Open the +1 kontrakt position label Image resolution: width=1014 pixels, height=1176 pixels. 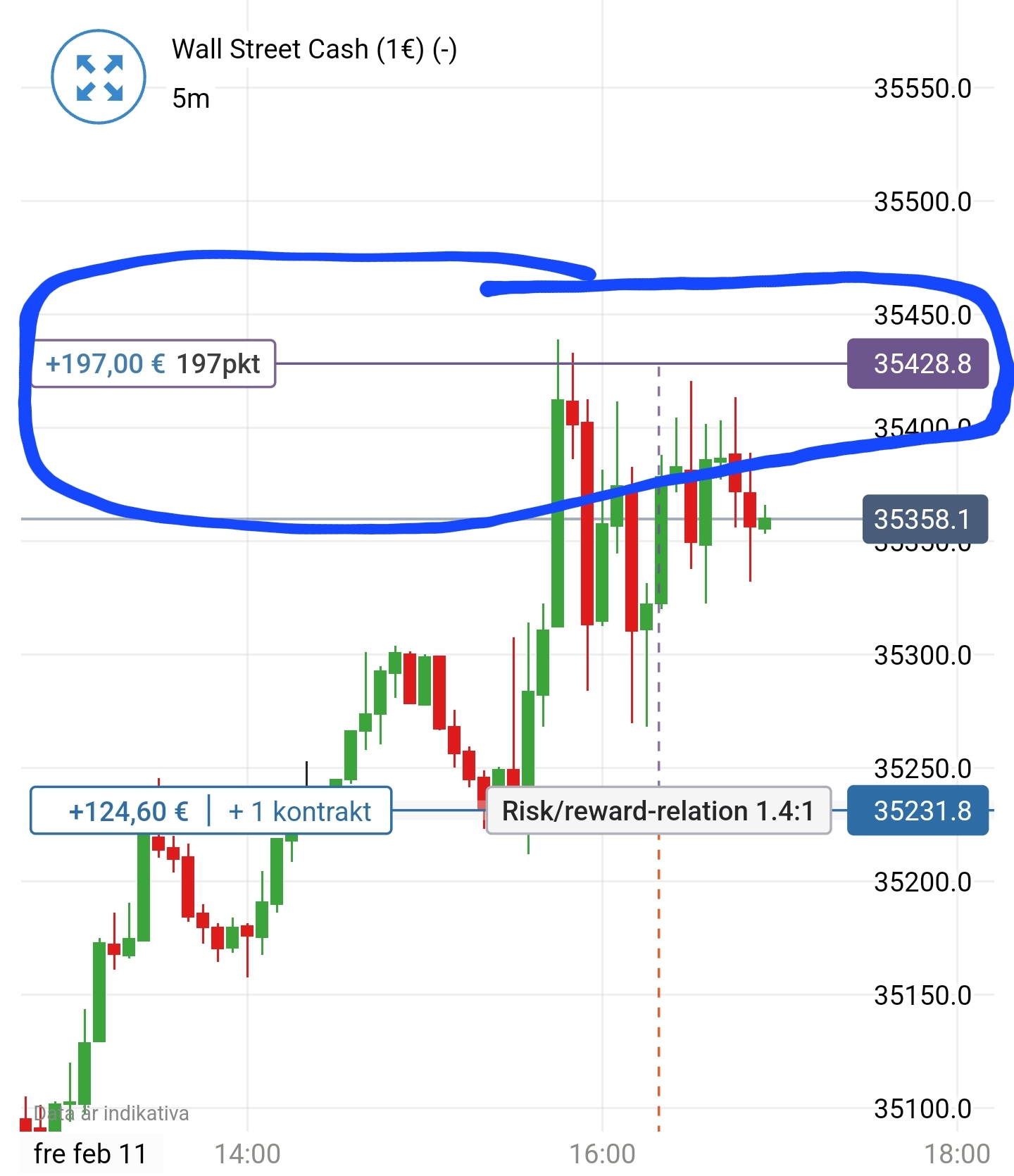click(x=211, y=811)
